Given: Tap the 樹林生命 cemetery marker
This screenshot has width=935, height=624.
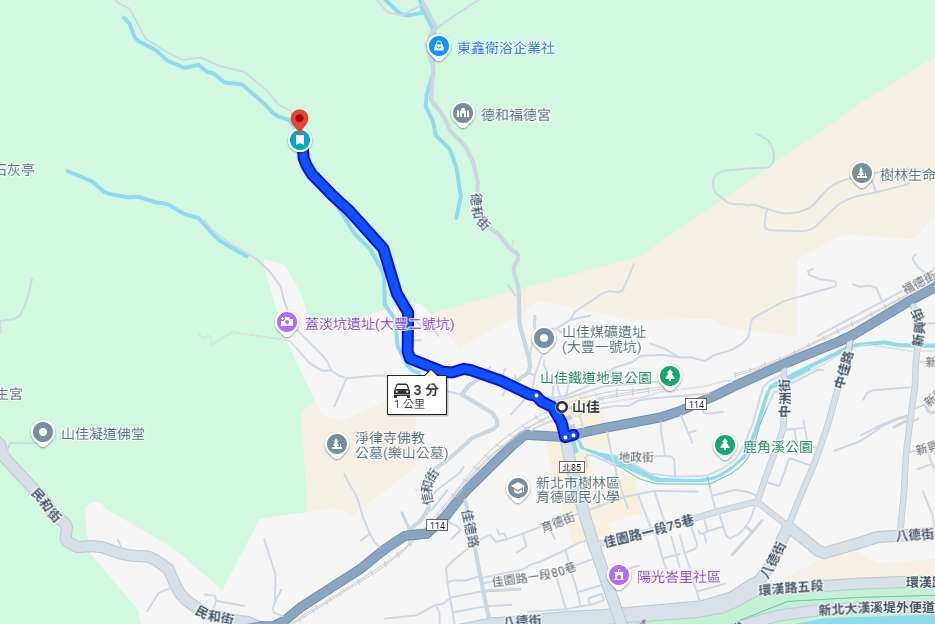Looking at the screenshot, I should (x=861, y=174).
